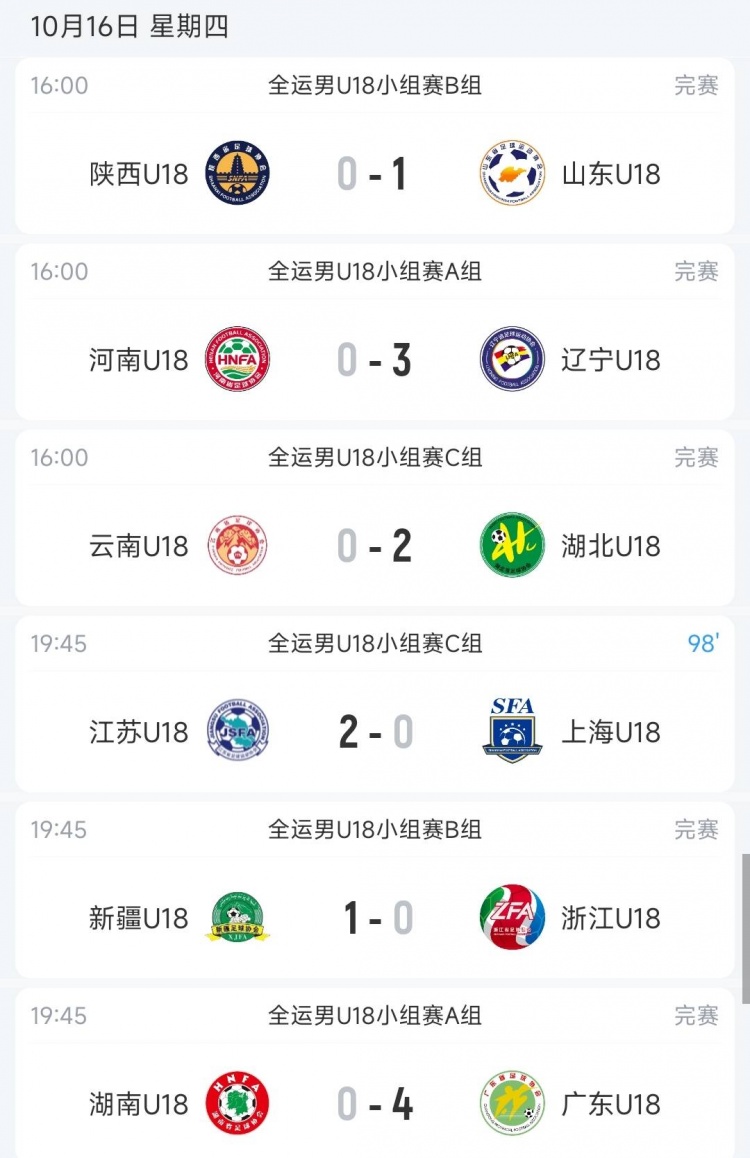The image size is (750, 1158).
Task: Show the 湖南U18 vs 广东U18 match details
Action: point(374,1104)
